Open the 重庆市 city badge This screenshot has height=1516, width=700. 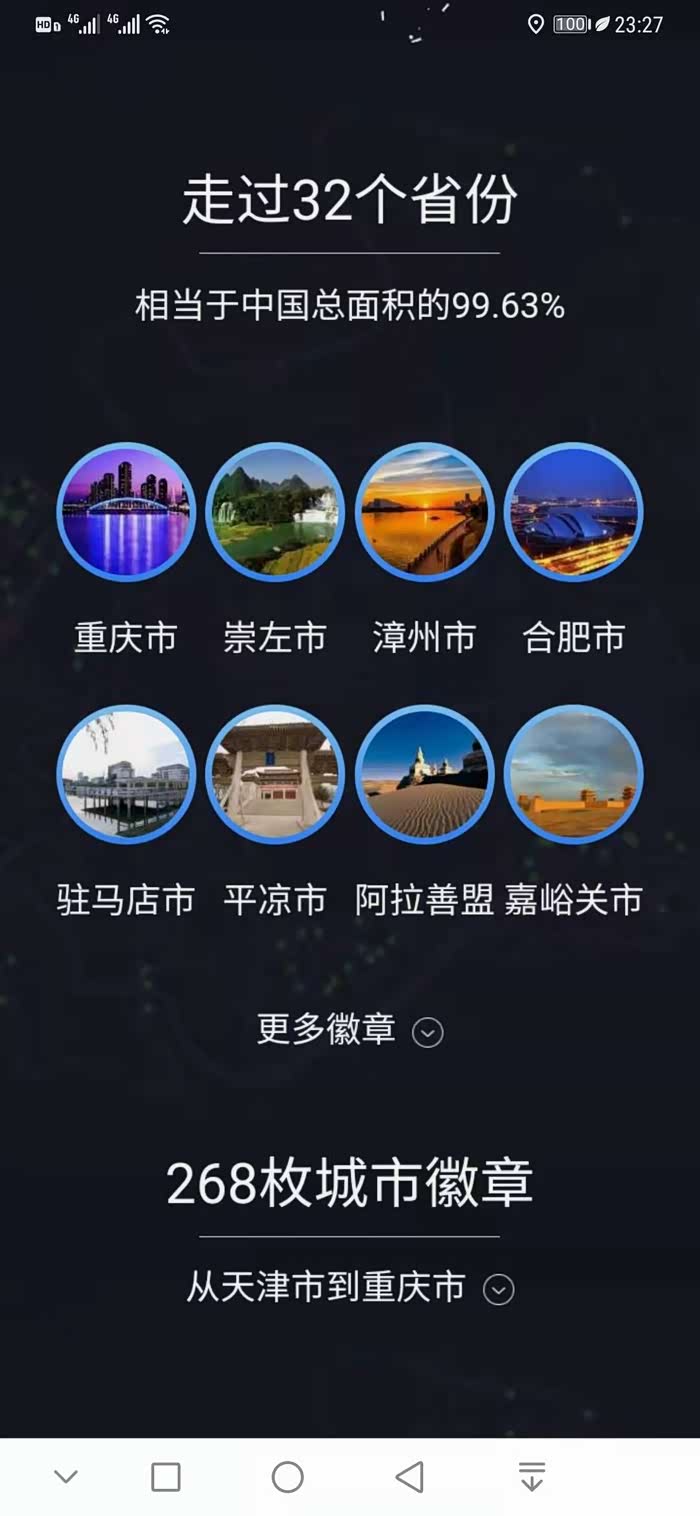coord(126,513)
